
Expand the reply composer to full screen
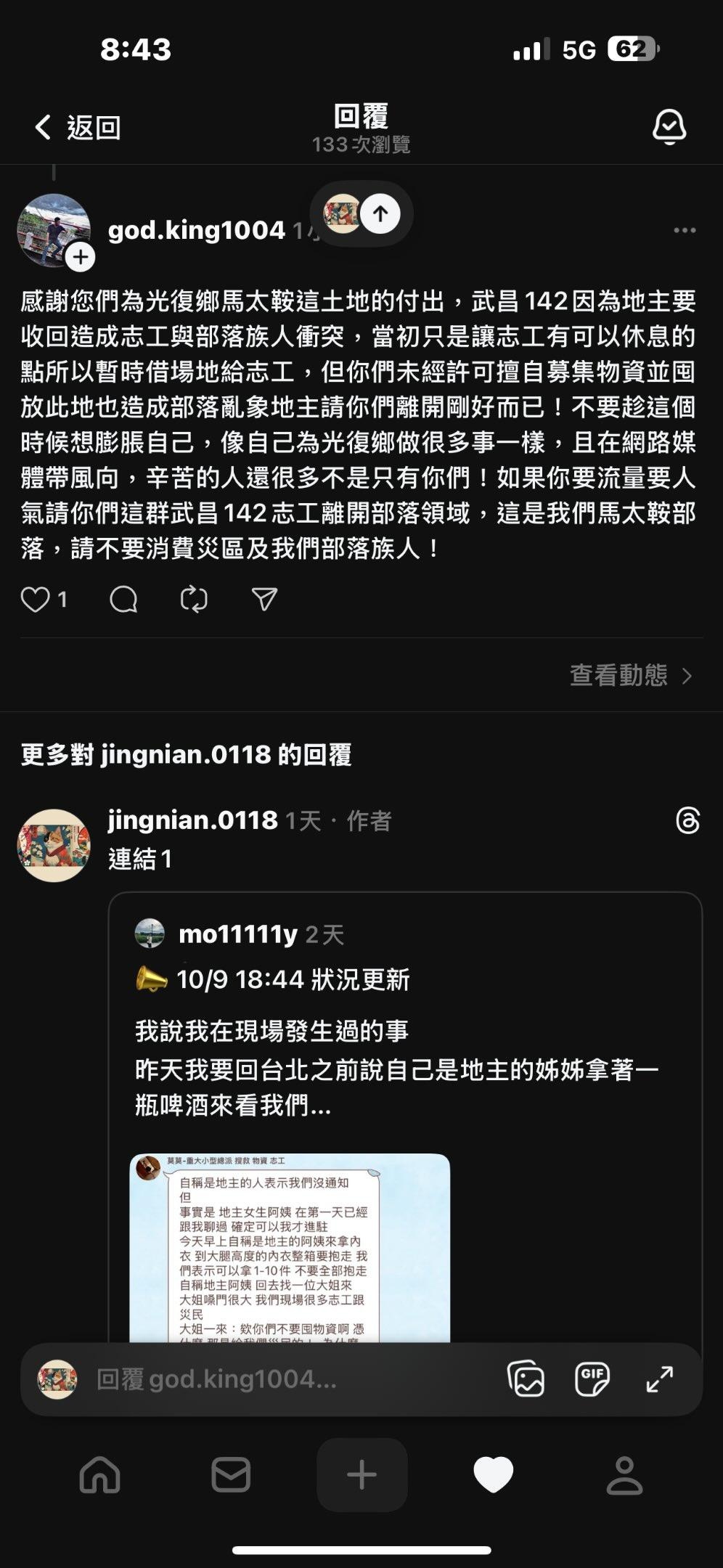coord(659,1379)
